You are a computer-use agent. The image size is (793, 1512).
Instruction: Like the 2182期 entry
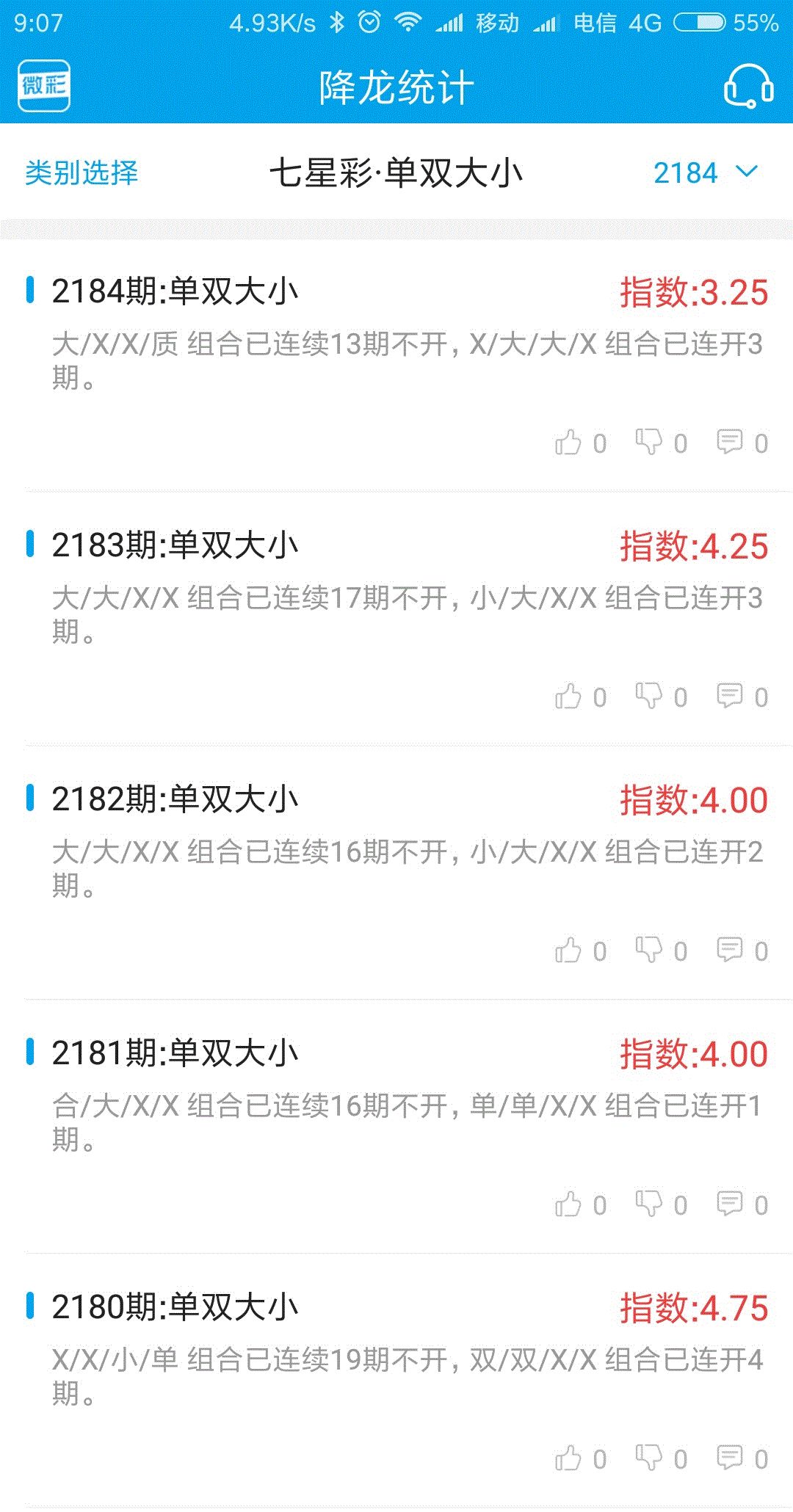pyautogui.click(x=581, y=951)
